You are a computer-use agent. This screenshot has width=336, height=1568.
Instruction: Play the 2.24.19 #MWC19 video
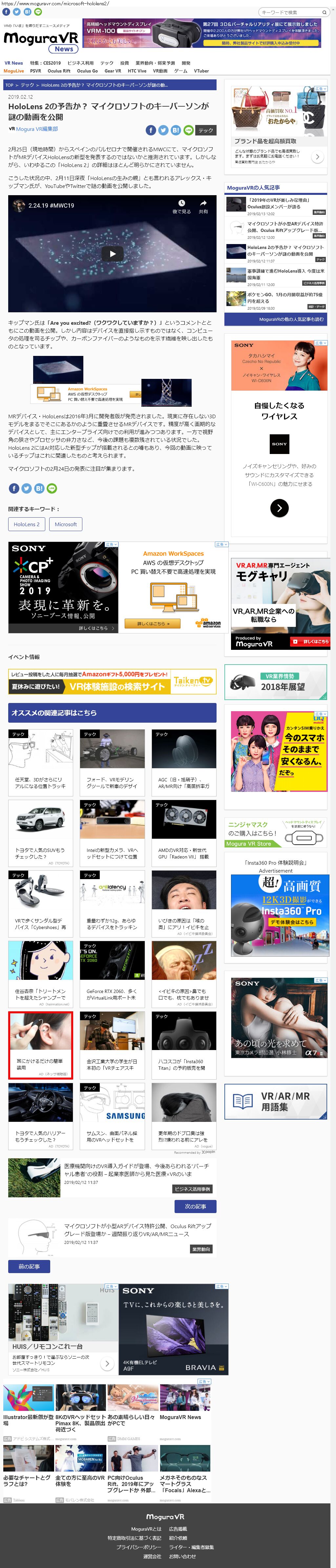click(112, 254)
